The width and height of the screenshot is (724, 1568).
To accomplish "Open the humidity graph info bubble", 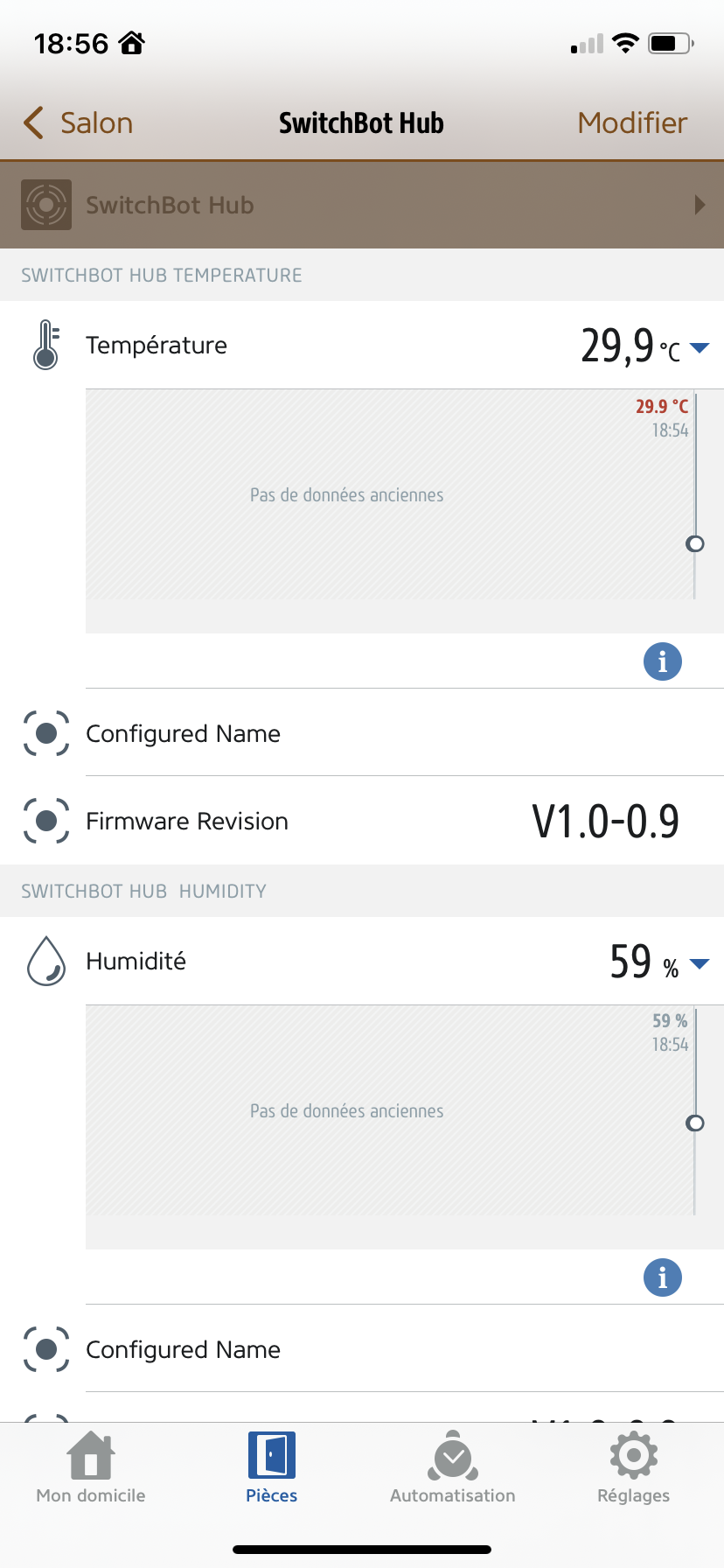I will coord(662,1277).
